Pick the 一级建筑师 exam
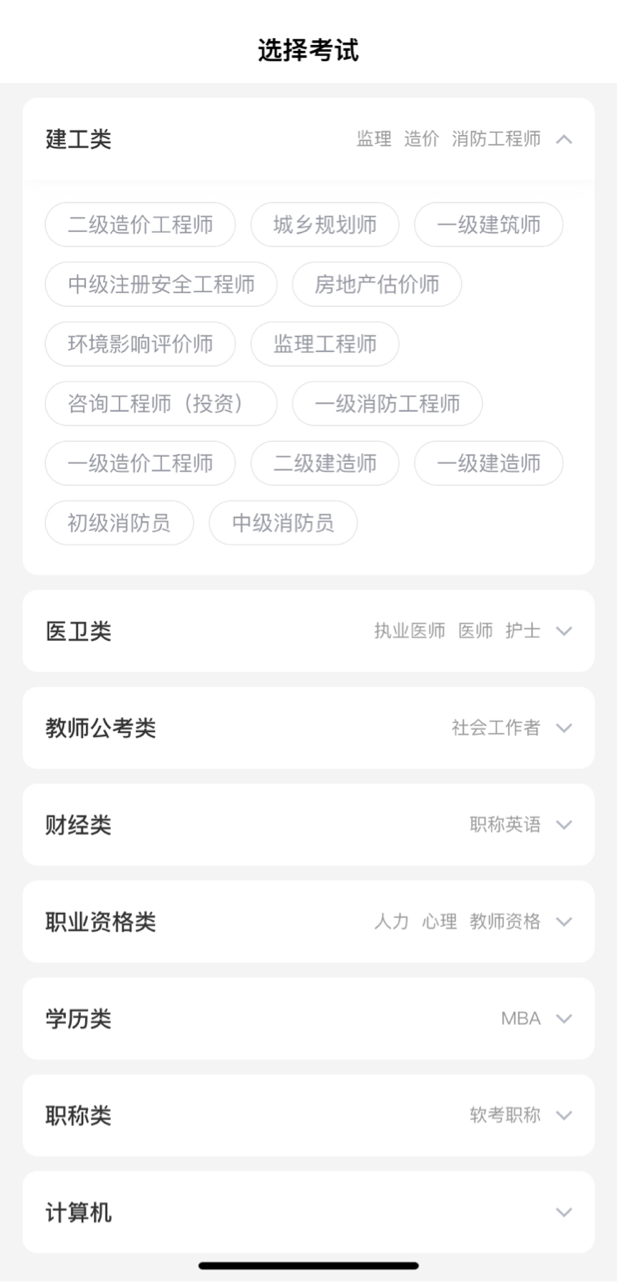 [488, 225]
